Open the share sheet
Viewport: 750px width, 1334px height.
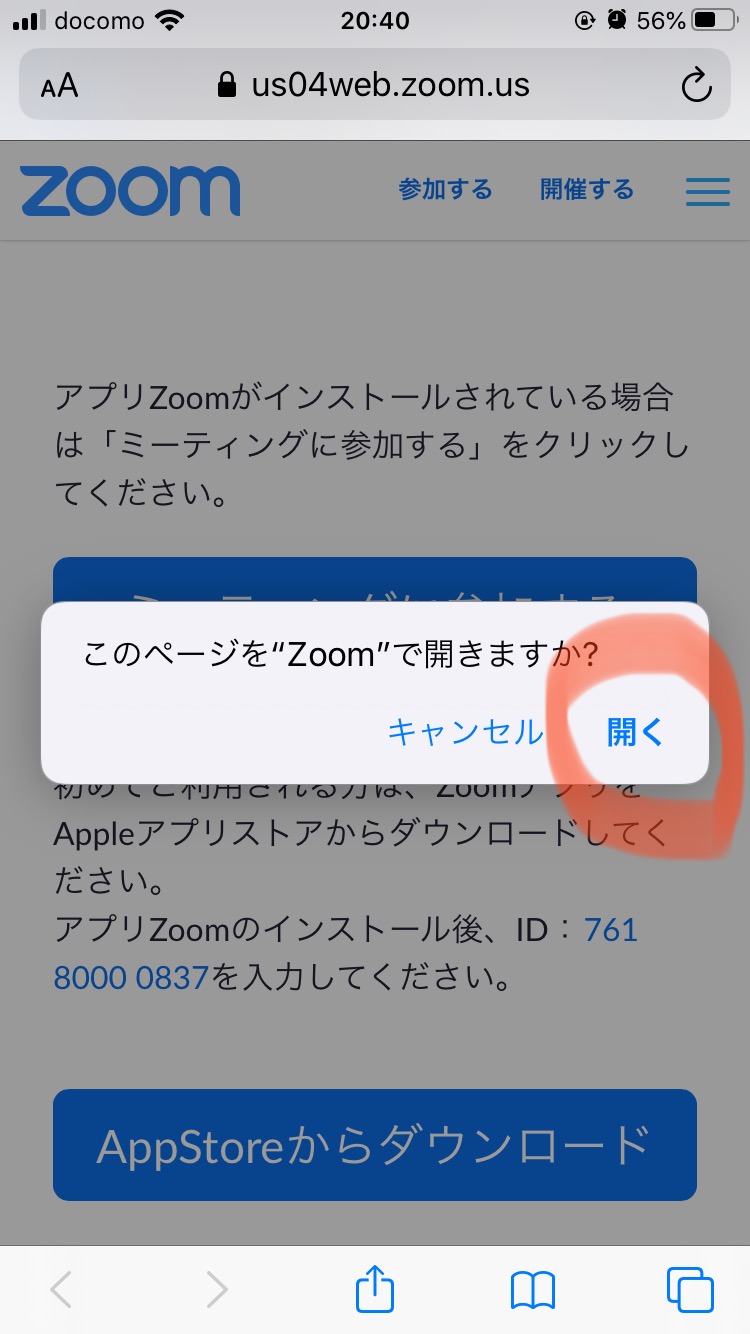[x=375, y=1290]
